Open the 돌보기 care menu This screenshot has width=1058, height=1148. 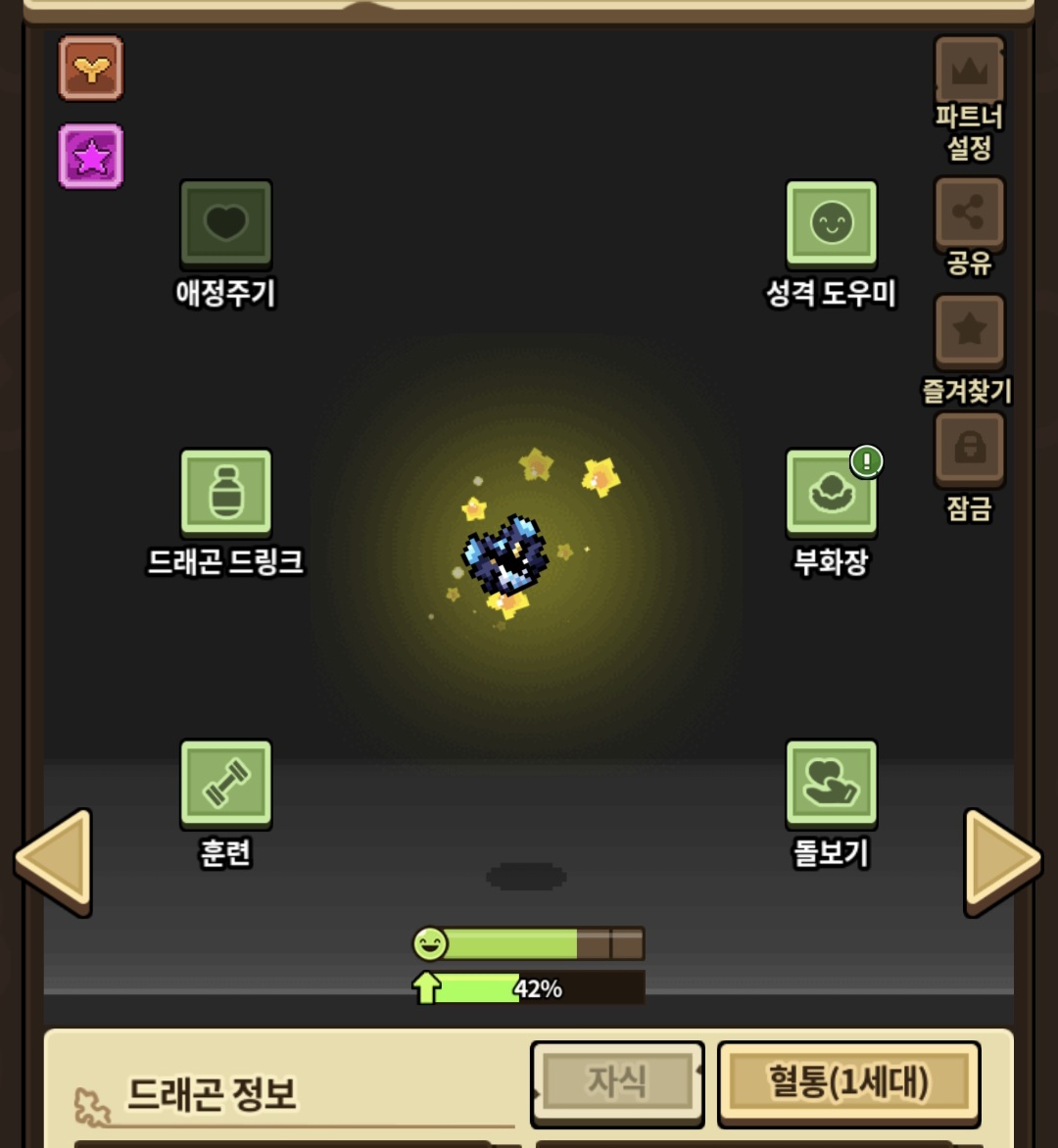[831, 783]
